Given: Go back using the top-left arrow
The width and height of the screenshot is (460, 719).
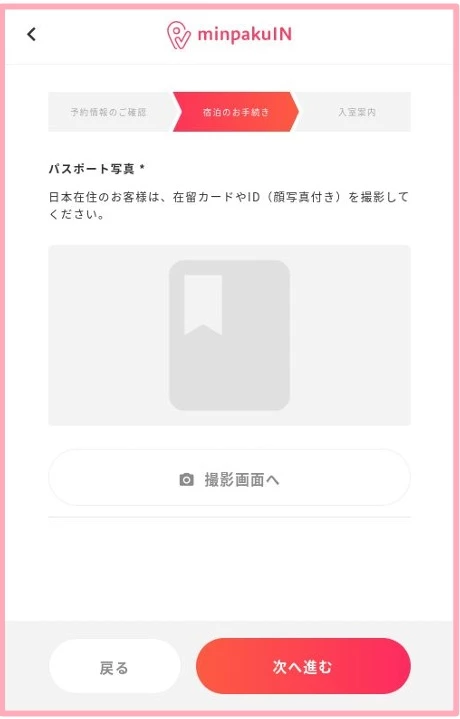Looking at the screenshot, I should pyautogui.click(x=31, y=34).
